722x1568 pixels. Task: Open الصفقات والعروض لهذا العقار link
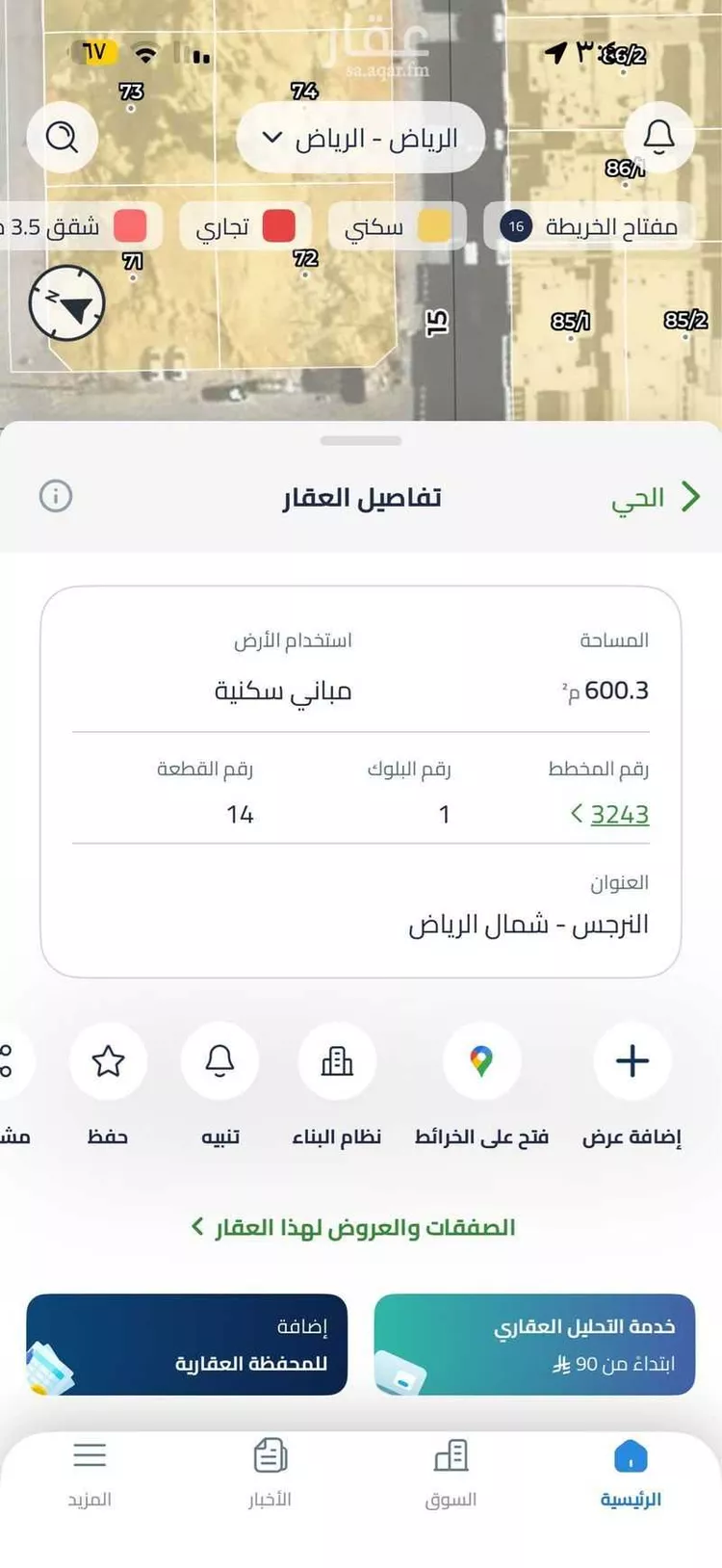[361, 1225]
